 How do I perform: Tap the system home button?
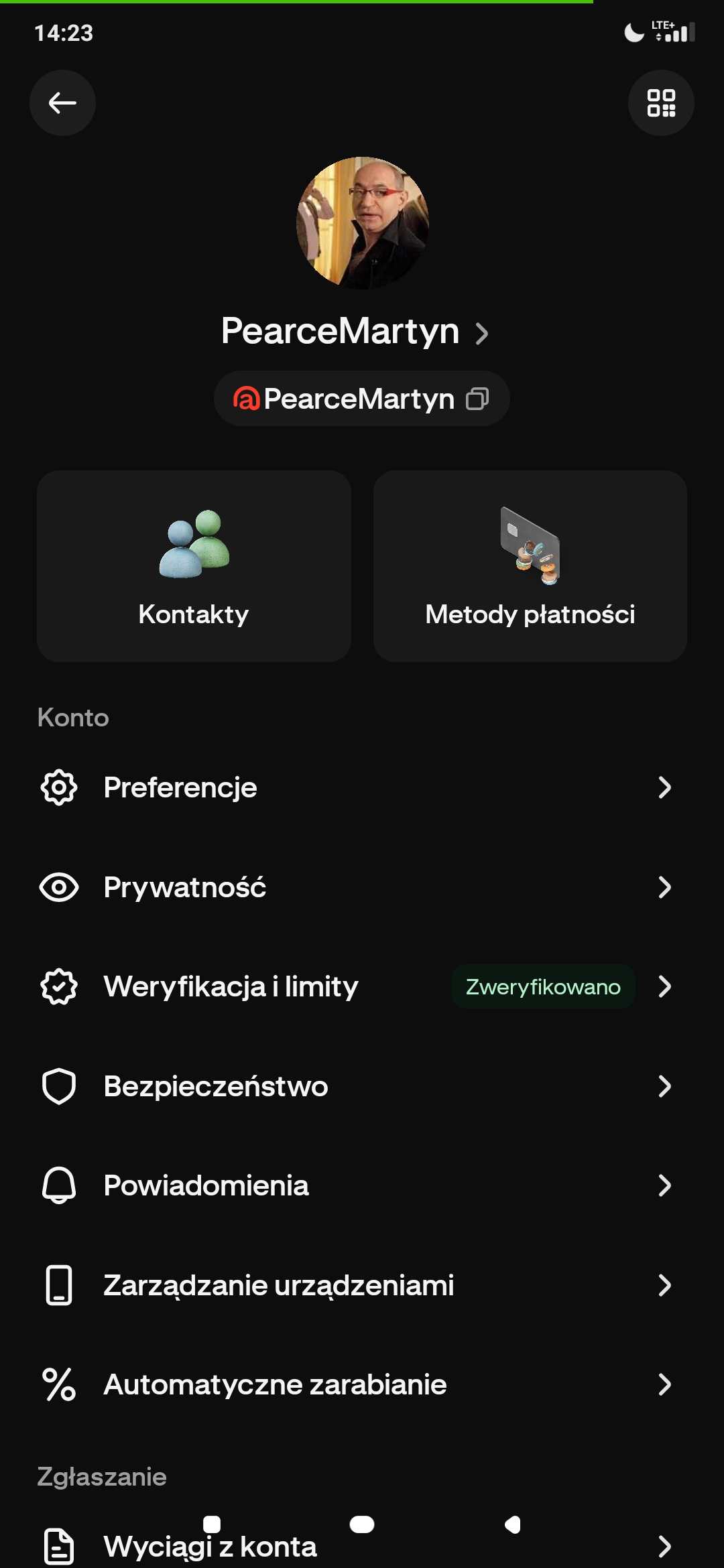point(362,1524)
